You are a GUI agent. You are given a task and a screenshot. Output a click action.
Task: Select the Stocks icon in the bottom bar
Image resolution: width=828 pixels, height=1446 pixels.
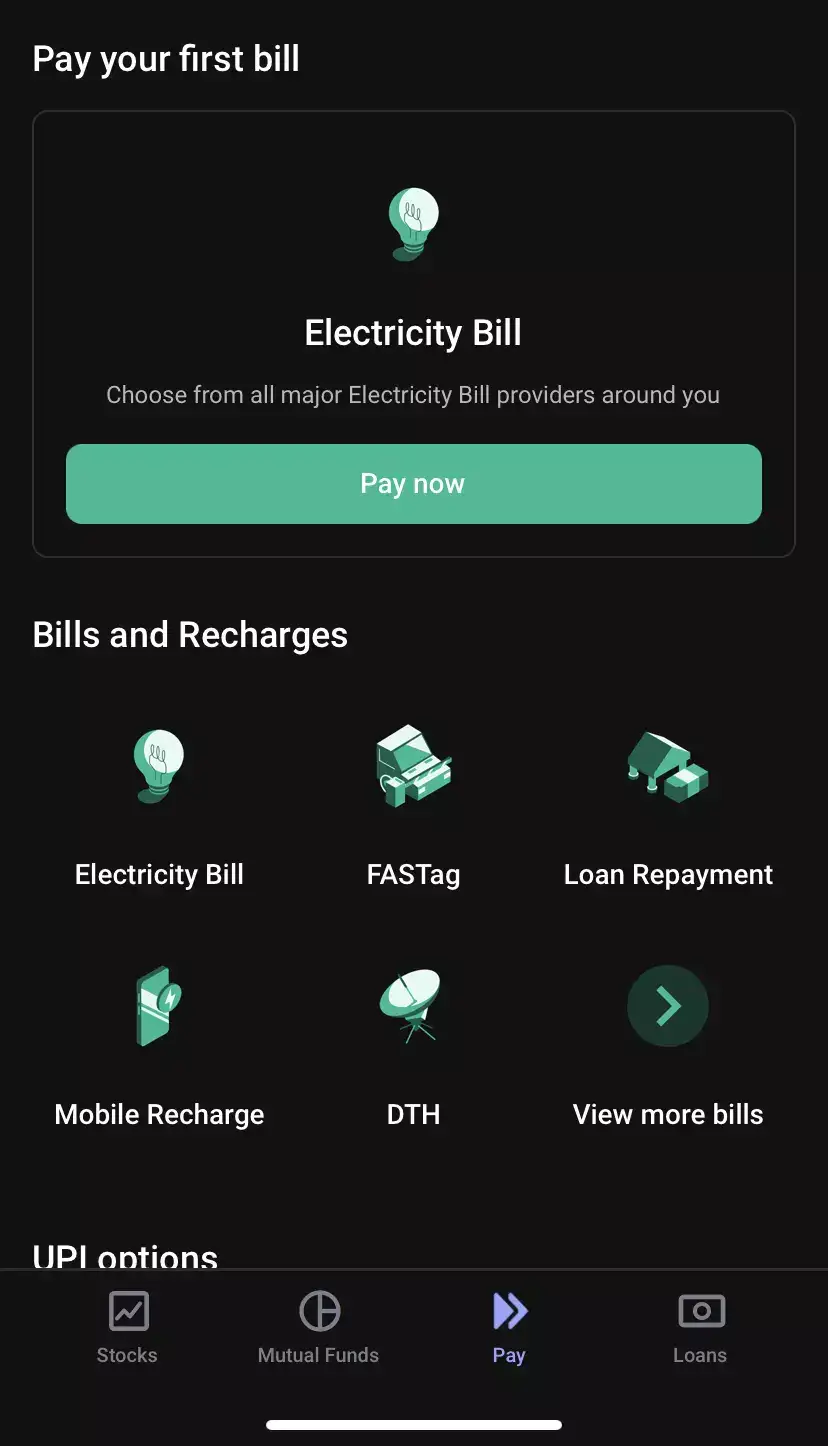tap(127, 1310)
